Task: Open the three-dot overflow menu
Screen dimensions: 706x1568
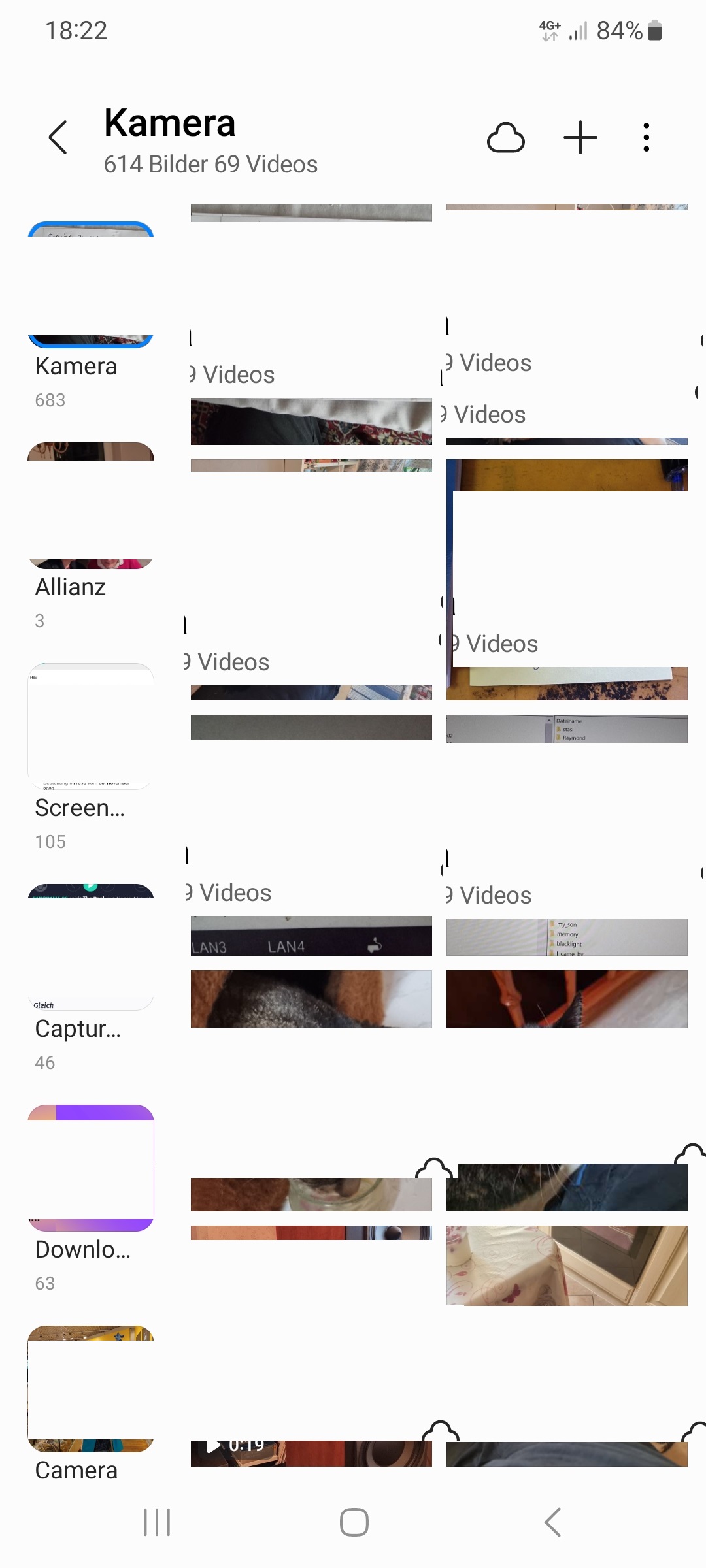Action: click(x=646, y=138)
